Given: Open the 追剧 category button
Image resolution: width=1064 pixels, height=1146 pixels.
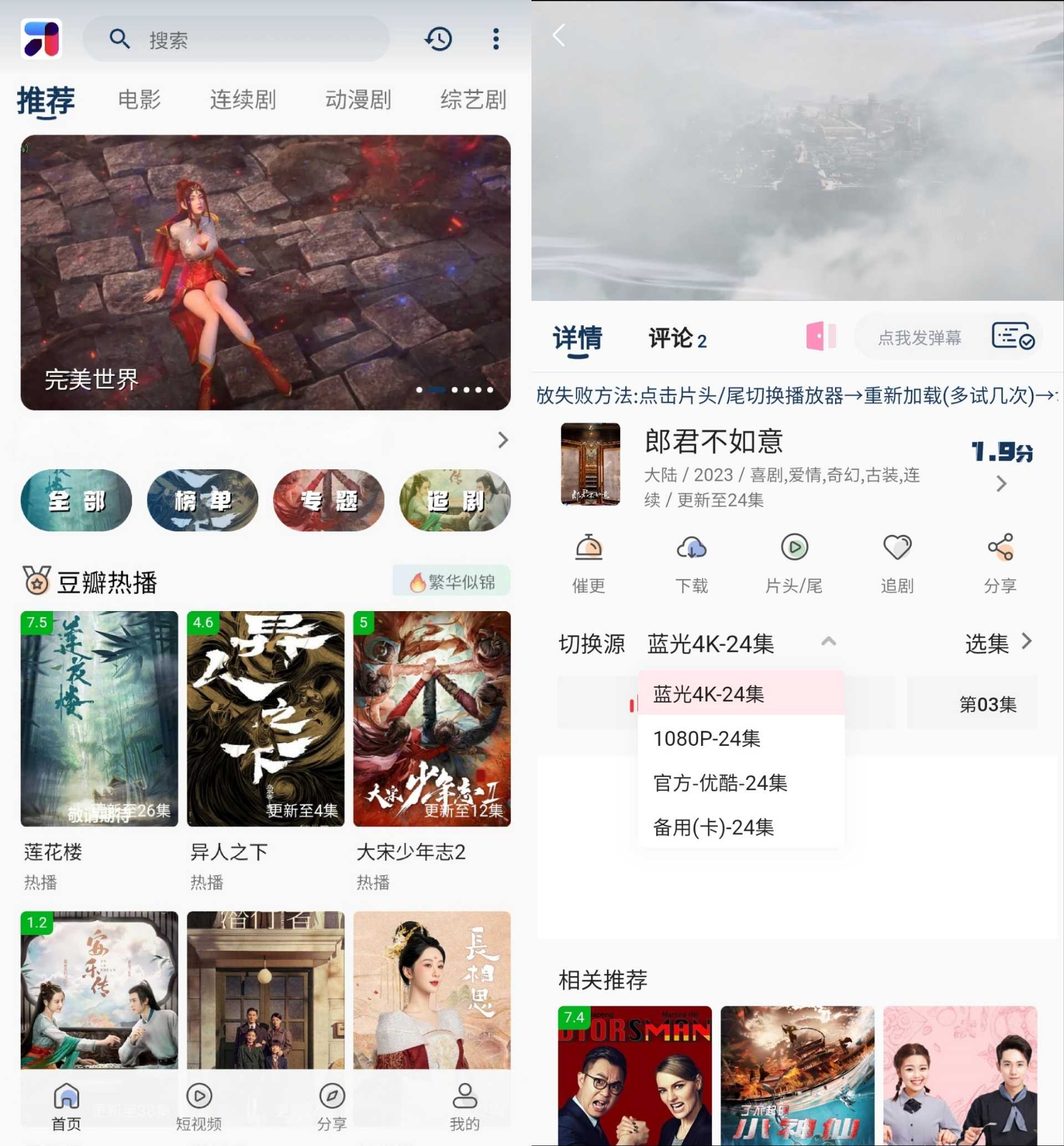Looking at the screenshot, I should (x=455, y=500).
